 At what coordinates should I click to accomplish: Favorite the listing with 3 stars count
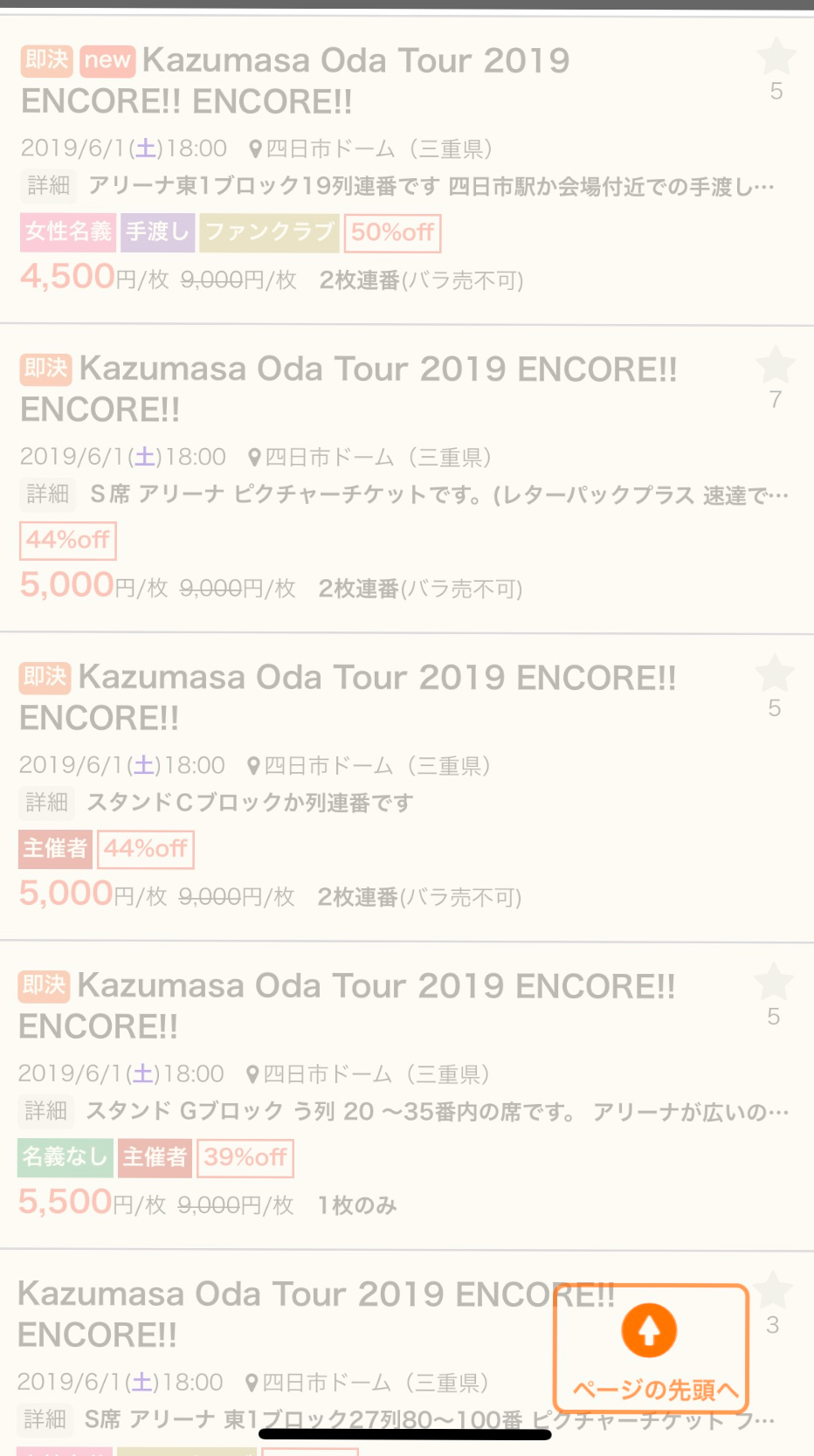773,1290
